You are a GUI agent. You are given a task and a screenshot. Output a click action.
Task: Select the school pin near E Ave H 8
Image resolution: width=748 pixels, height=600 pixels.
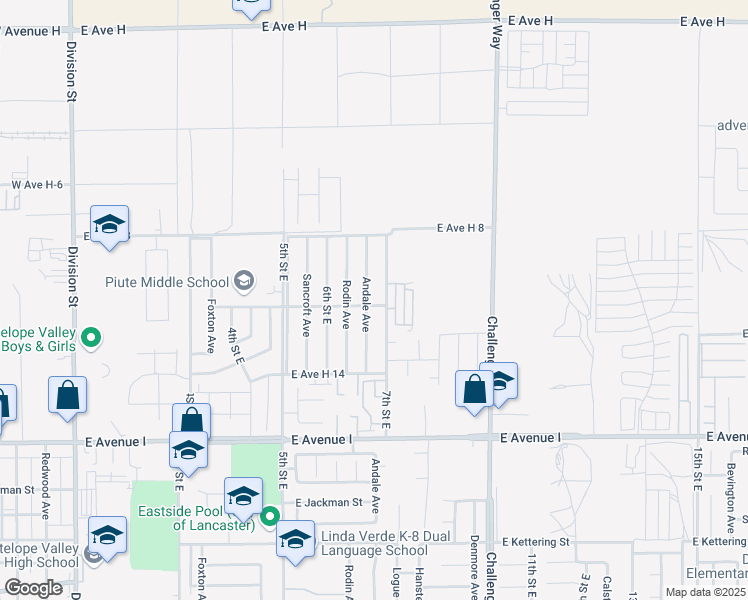click(x=109, y=225)
